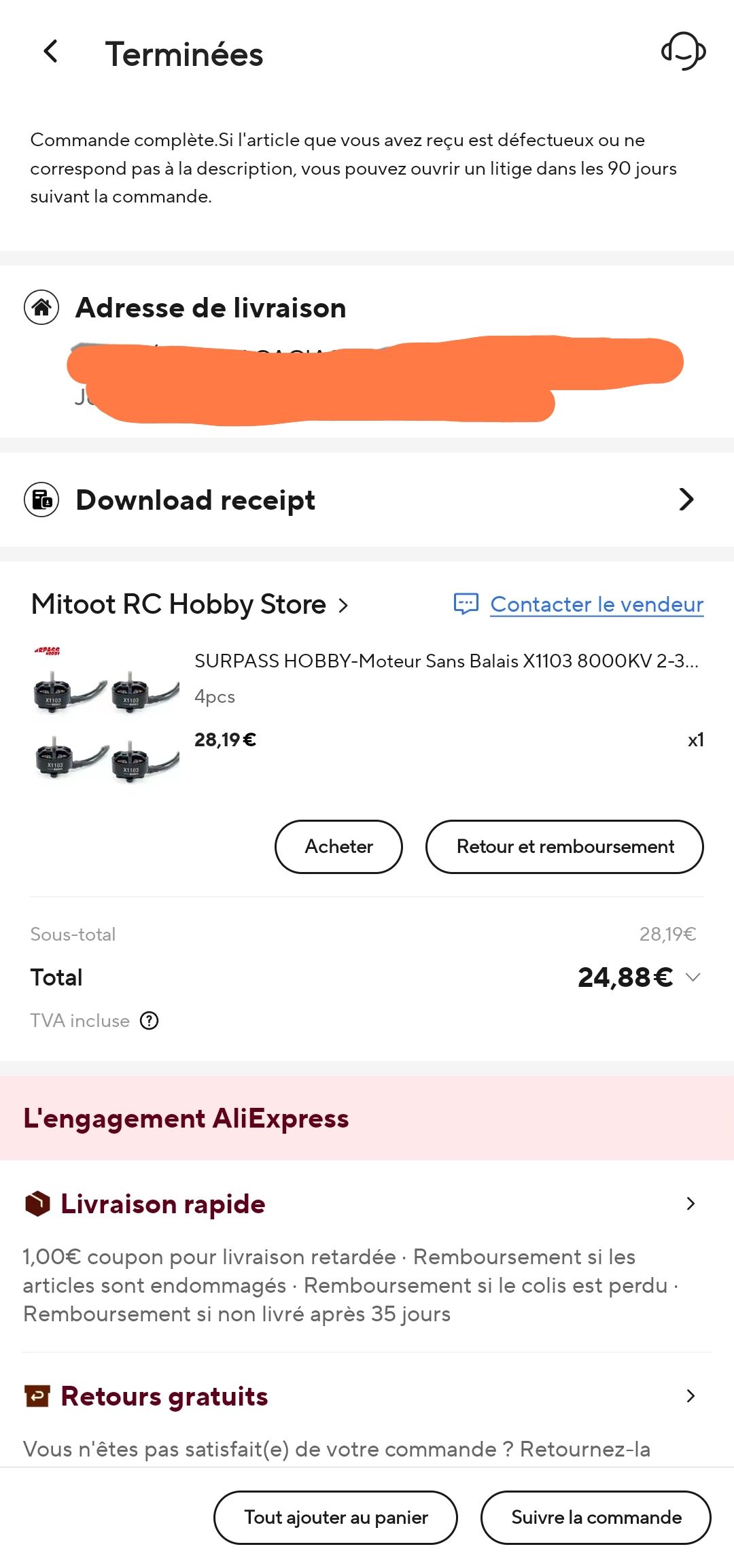Show TVA incluse help info
Viewport: 734px width, 1568px height.
[149, 1021]
